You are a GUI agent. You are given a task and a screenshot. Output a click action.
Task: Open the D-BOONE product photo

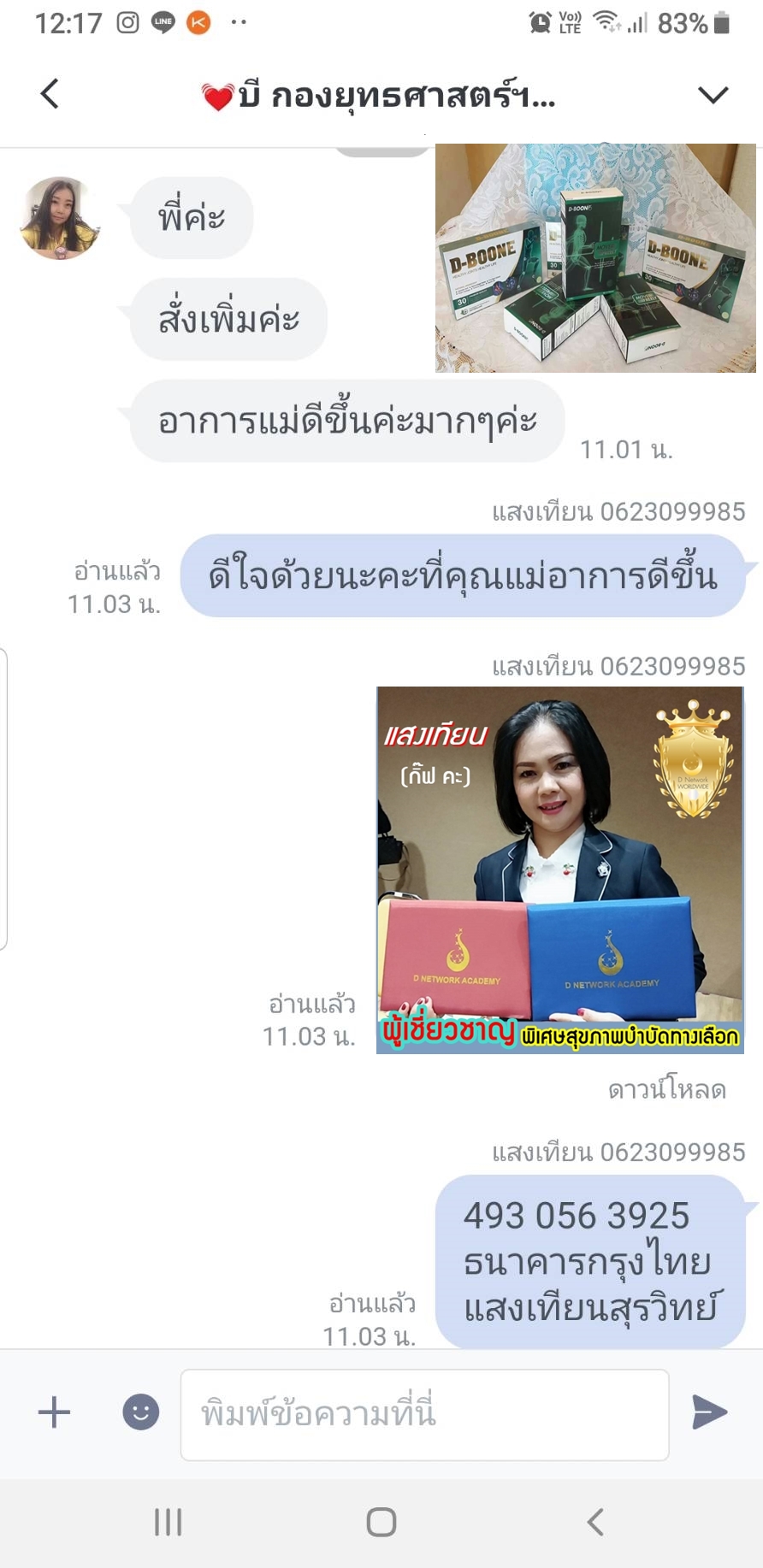595,258
